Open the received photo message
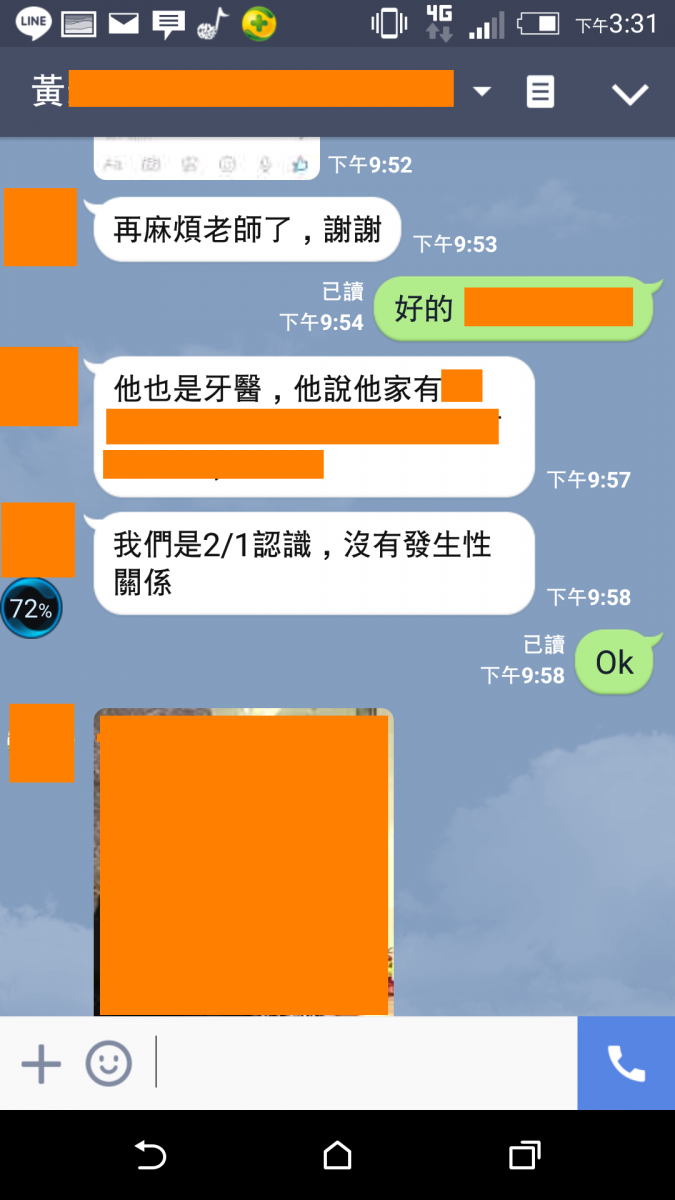675x1200 pixels. 243,862
